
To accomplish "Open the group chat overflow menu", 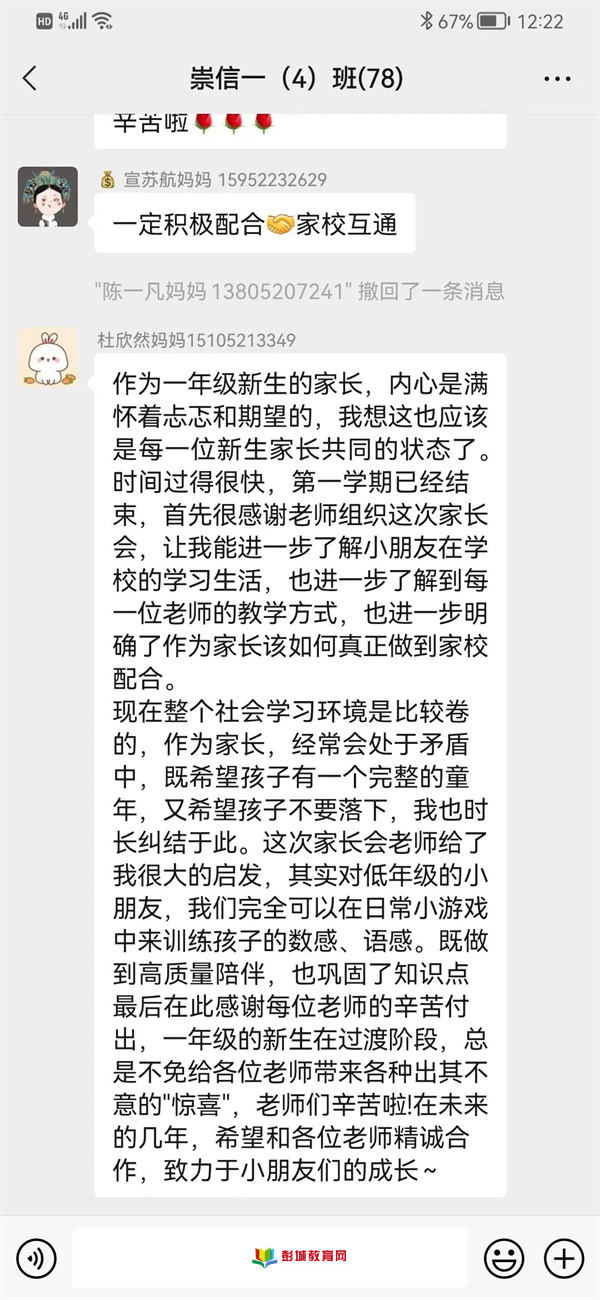I will [x=557, y=79].
